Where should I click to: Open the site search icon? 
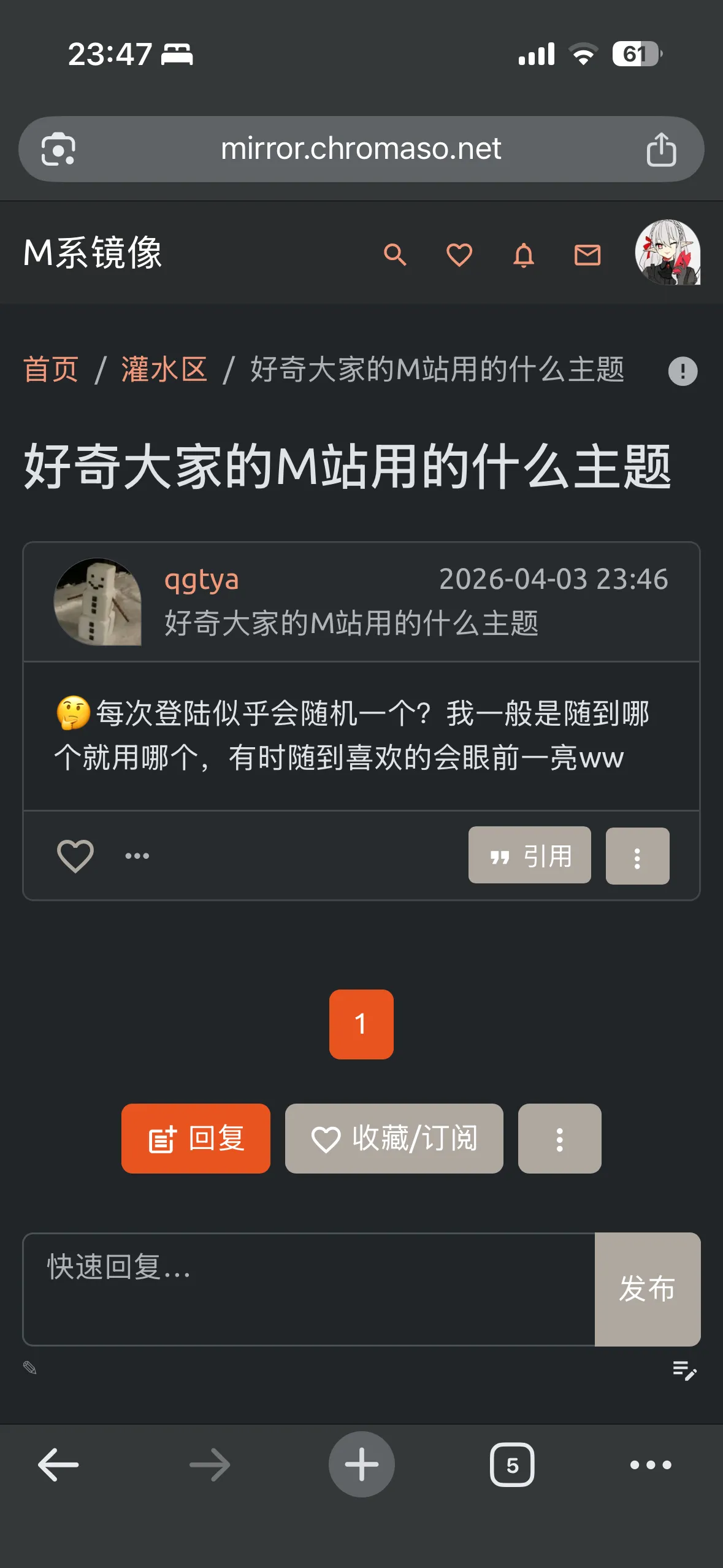[395, 254]
